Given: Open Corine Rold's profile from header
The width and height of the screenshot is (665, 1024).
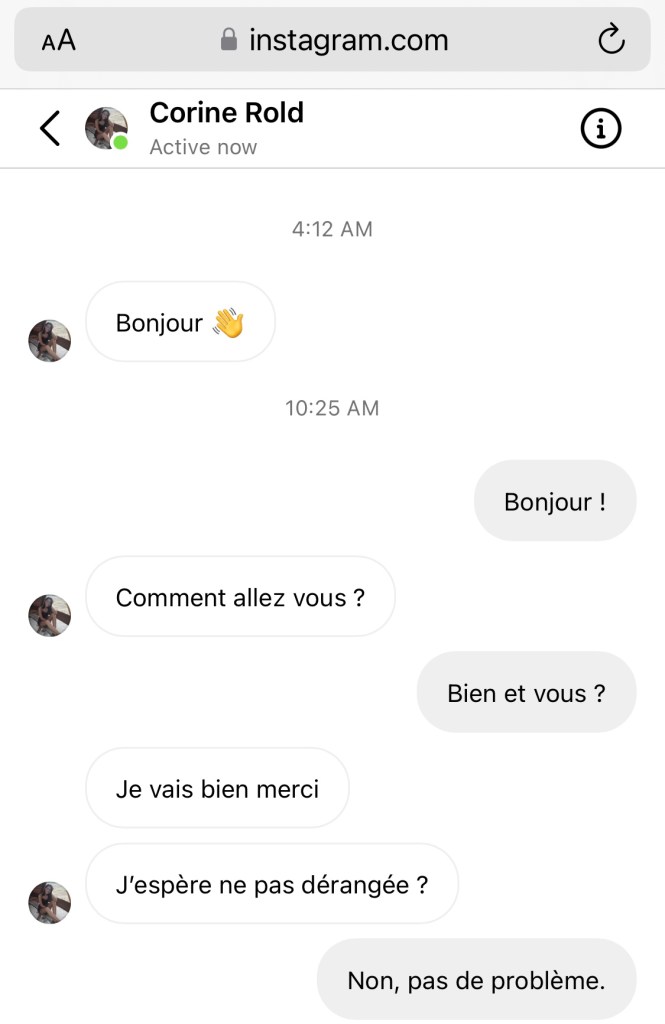Looking at the screenshot, I should tap(226, 114).
